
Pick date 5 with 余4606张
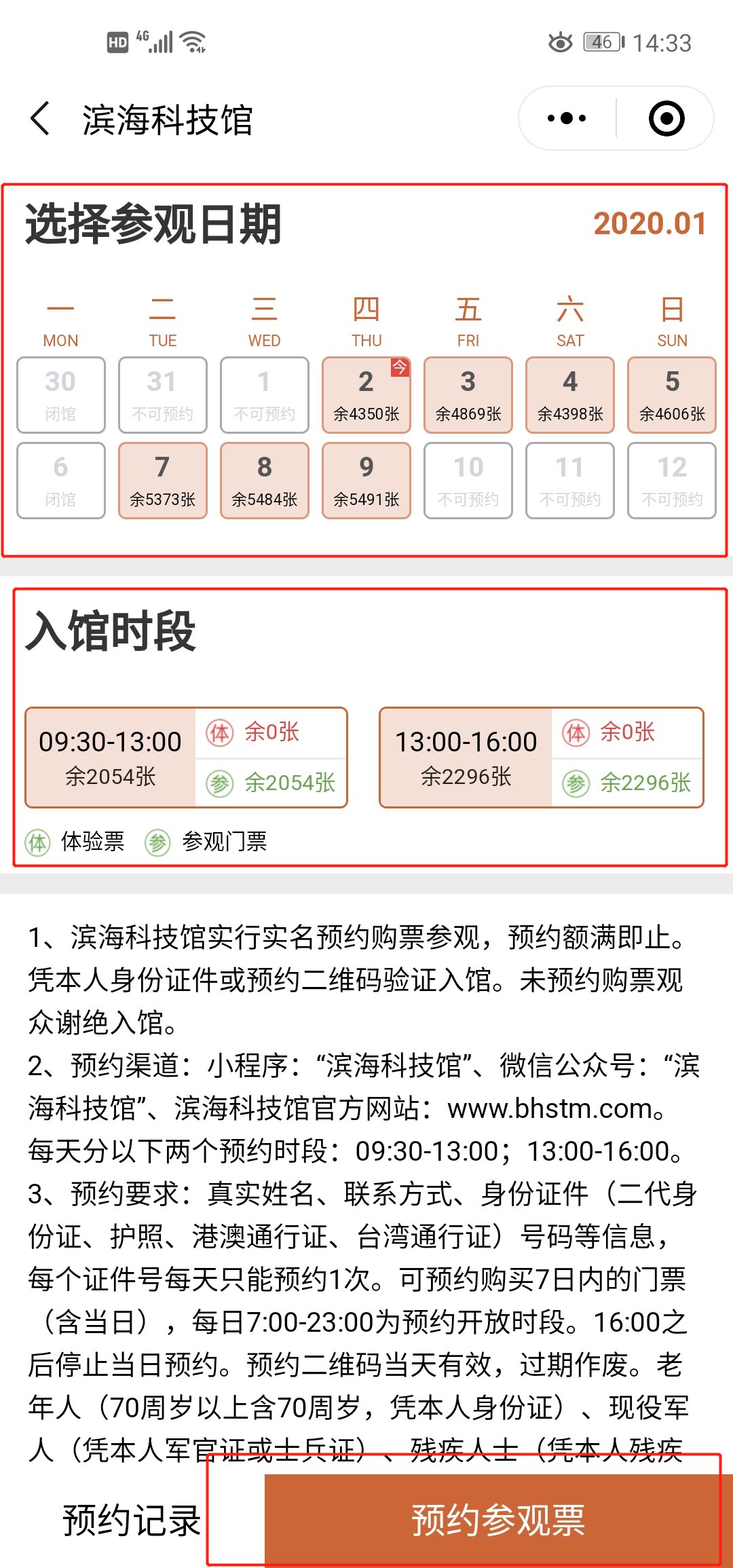[x=672, y=395]
